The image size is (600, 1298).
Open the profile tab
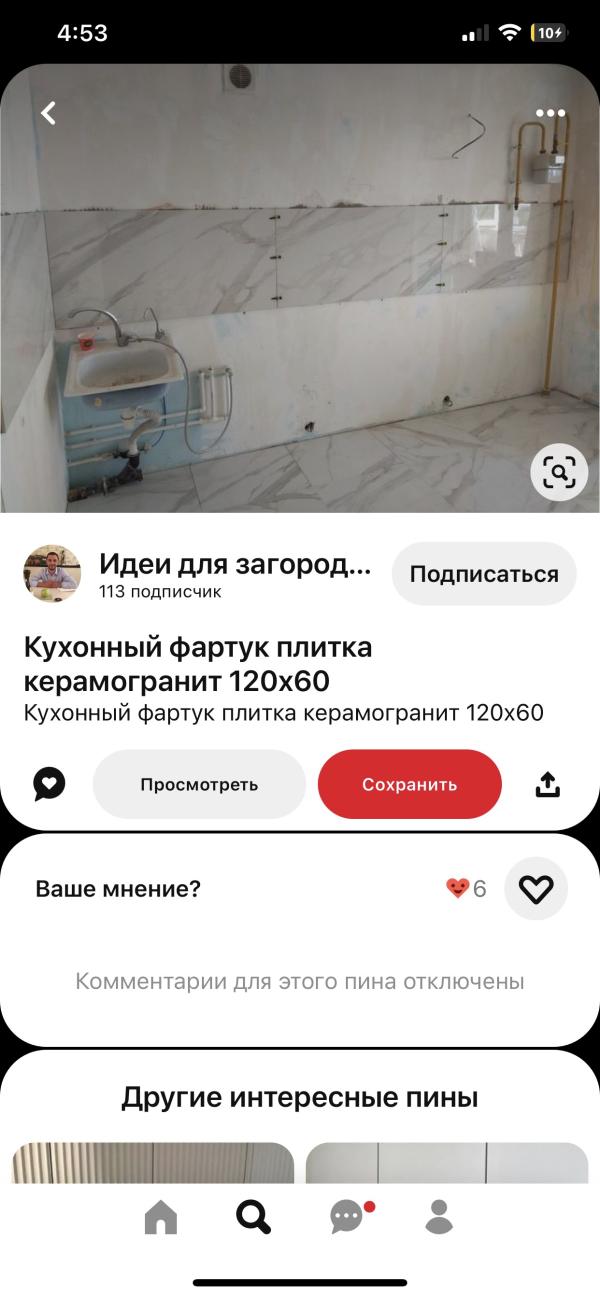pyautogui.click(x=439, y=1217)
